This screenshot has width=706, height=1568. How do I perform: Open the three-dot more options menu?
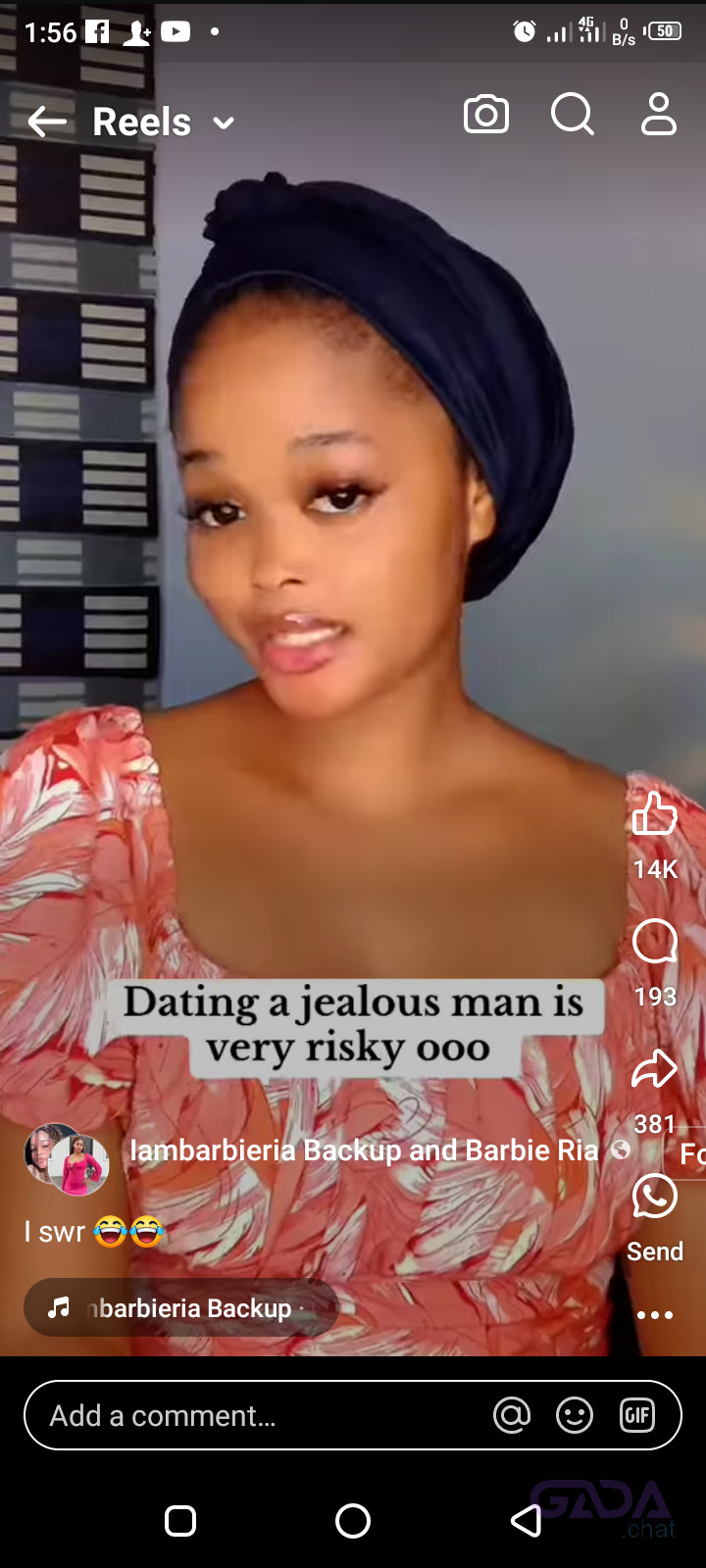pyautogui.click(x=655, y=1315)
